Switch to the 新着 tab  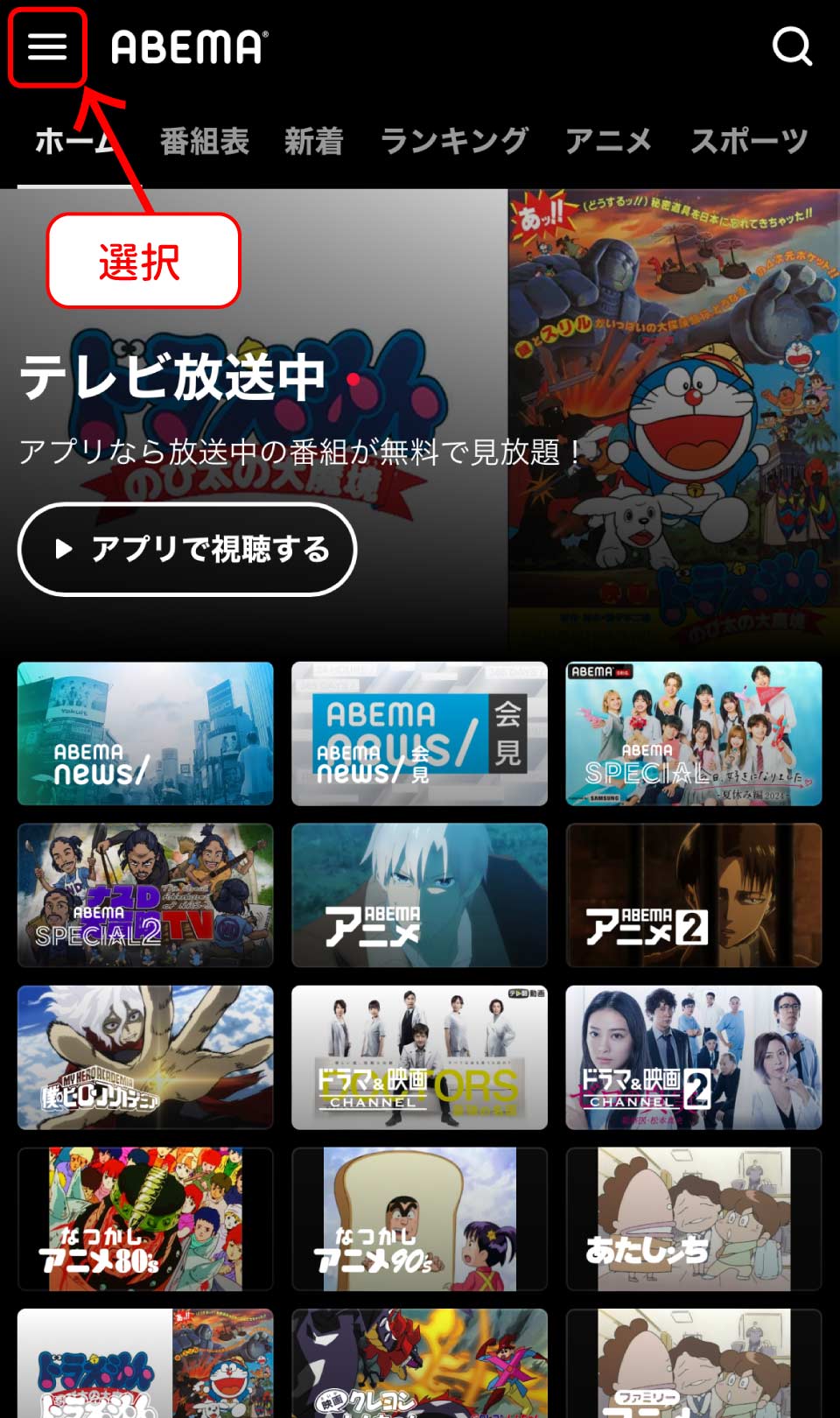pyautogui.click(x=313, y=141)
